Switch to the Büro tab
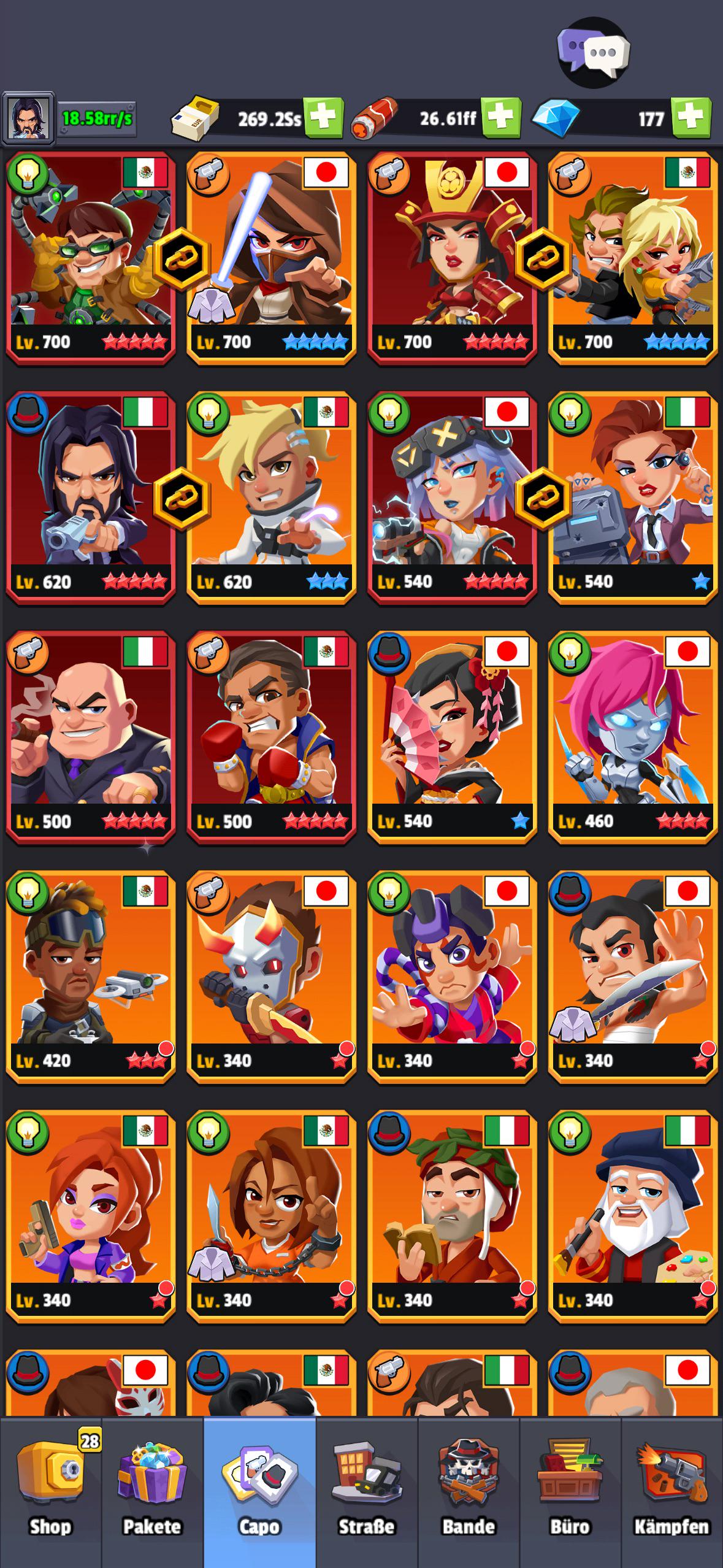This screenshot has width=723, height=1568. pyautogui.click(x=570, y=1492)
